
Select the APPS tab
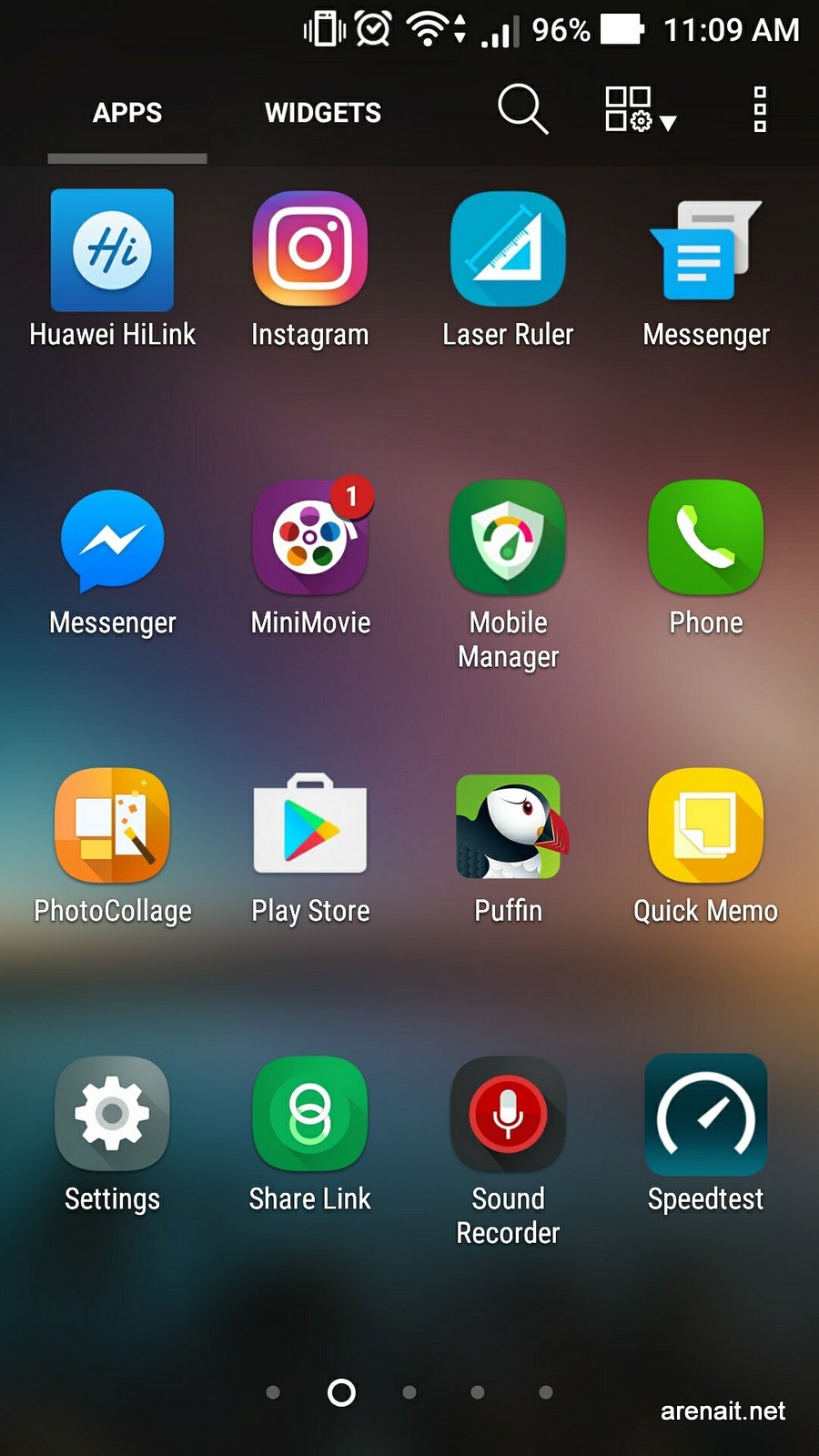click(127, 112)
